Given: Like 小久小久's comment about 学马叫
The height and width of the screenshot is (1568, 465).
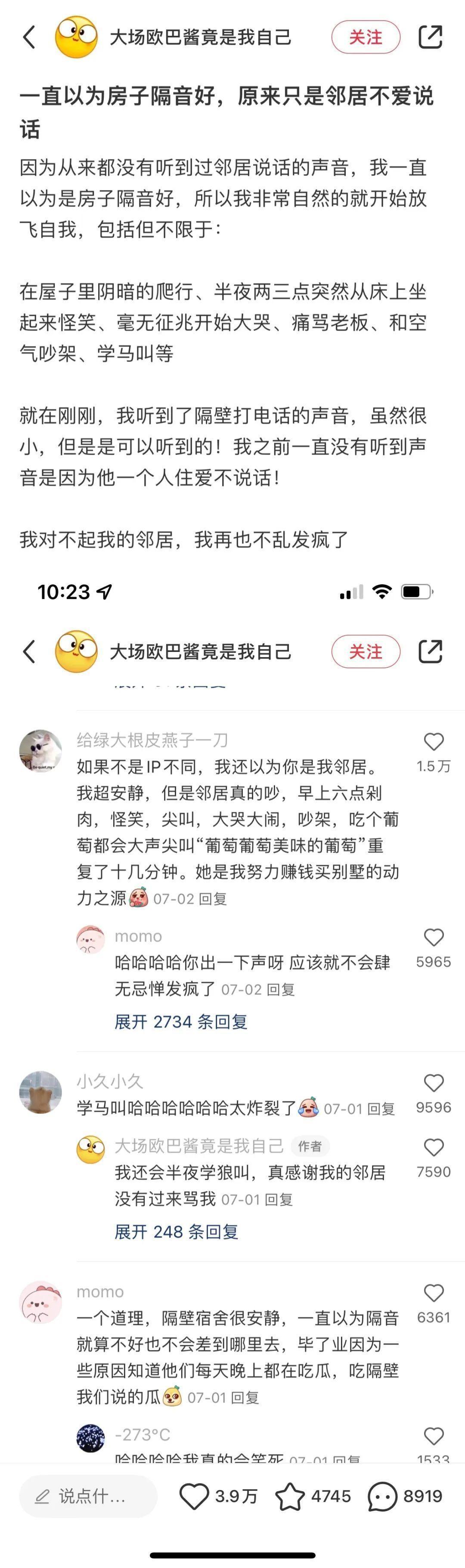Looking at the screenshot, I should (434, 1083).
